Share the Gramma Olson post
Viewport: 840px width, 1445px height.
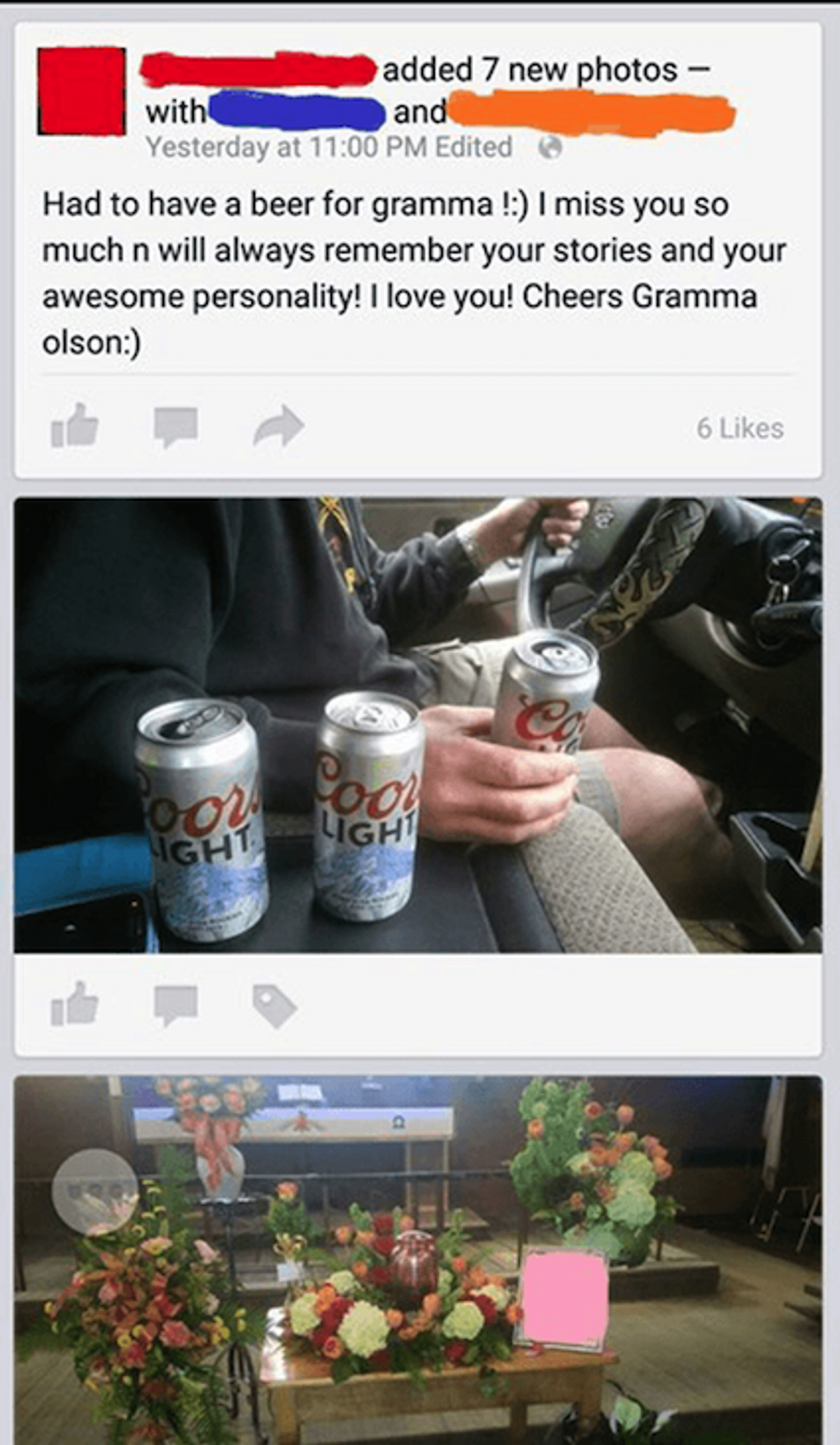click(279, 425)
